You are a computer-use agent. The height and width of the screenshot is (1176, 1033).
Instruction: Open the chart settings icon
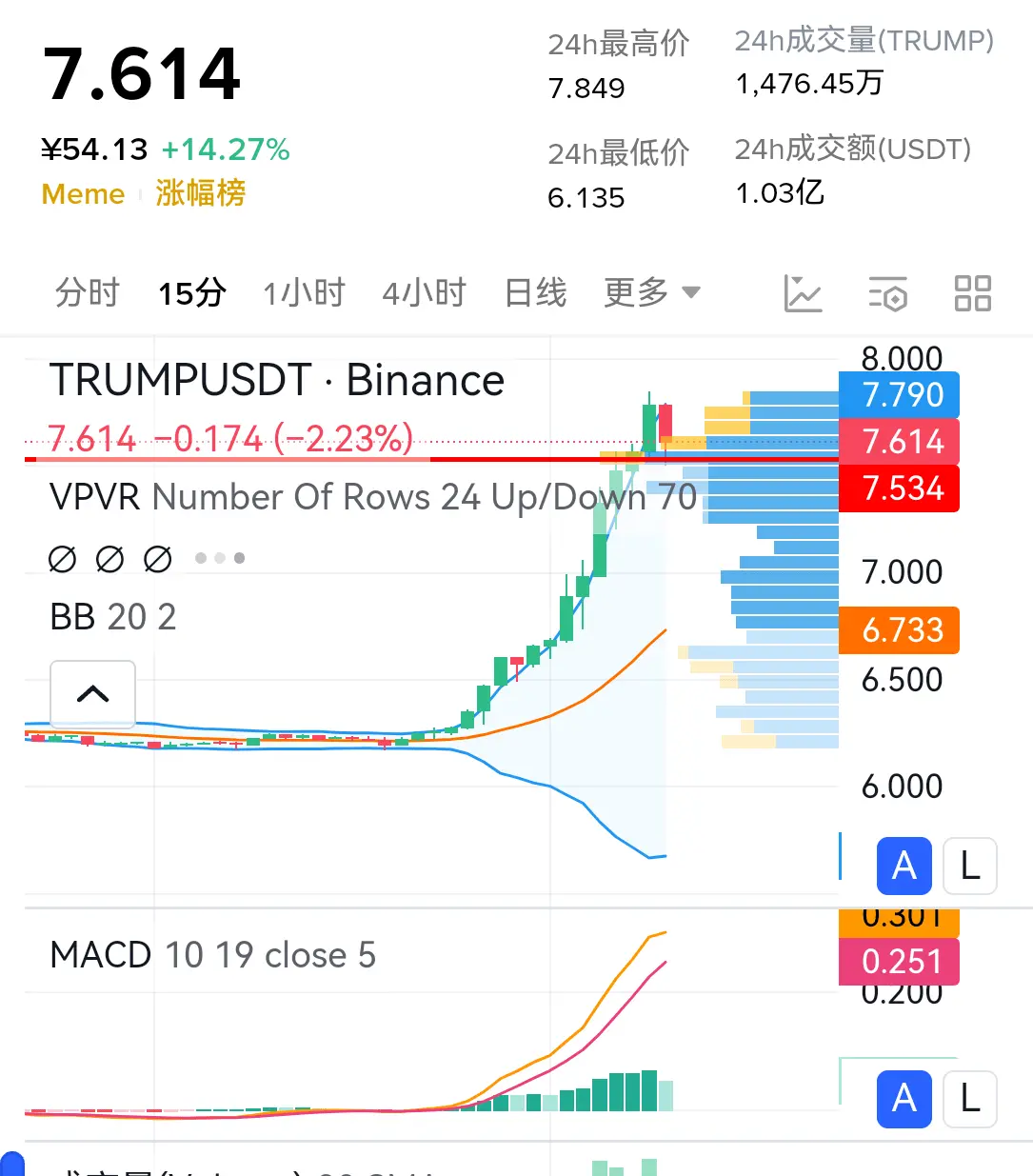click(x=887, y=293)
